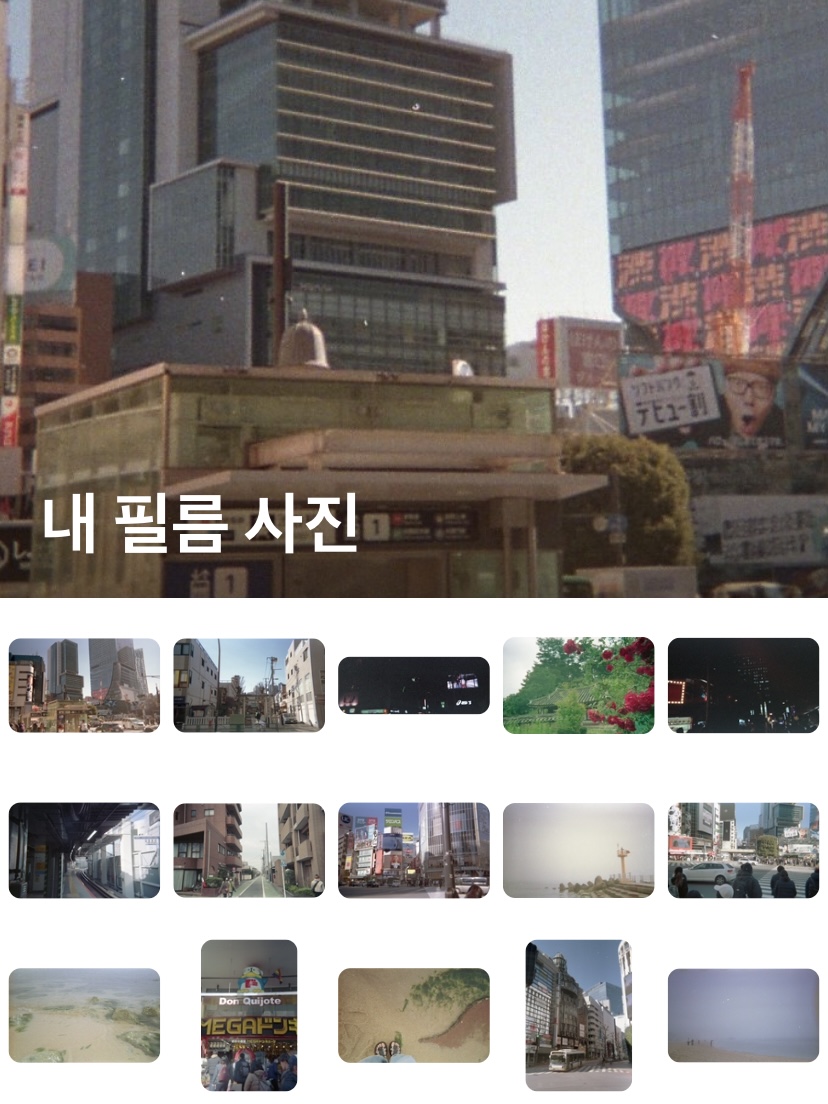Open the red flowers and pavilion photo
The height and width of the screenshot is (1104, 828).
[x=578, y=685]
